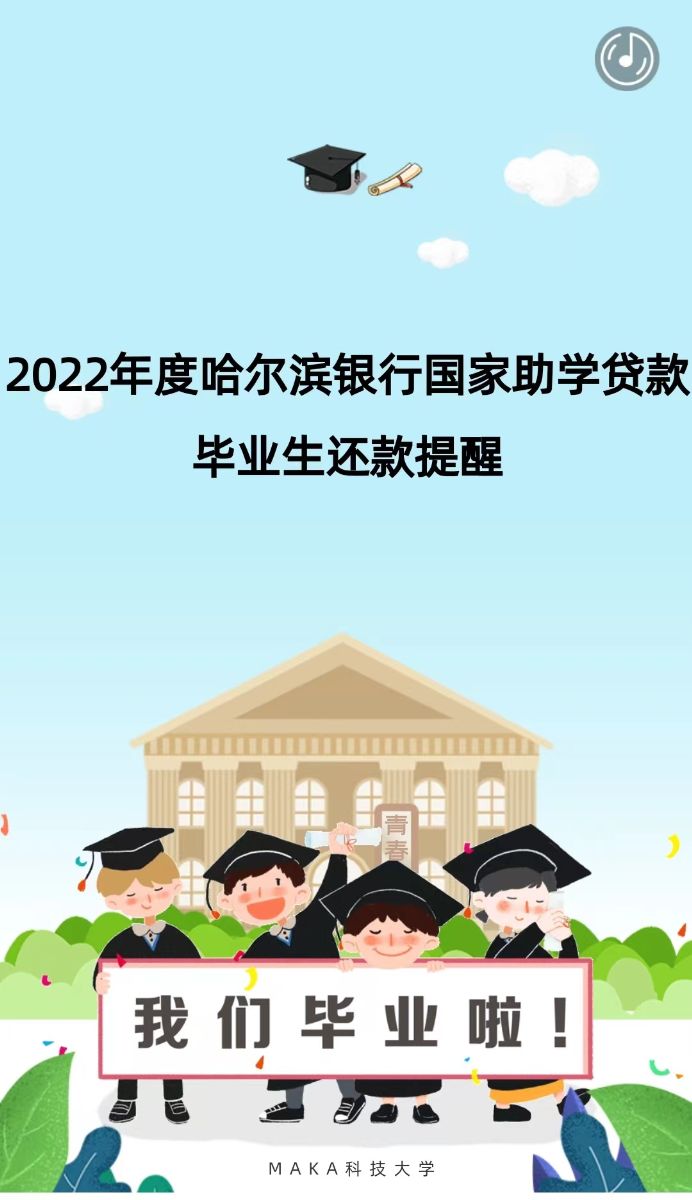Toggle the background music icon

click(627, 59)
